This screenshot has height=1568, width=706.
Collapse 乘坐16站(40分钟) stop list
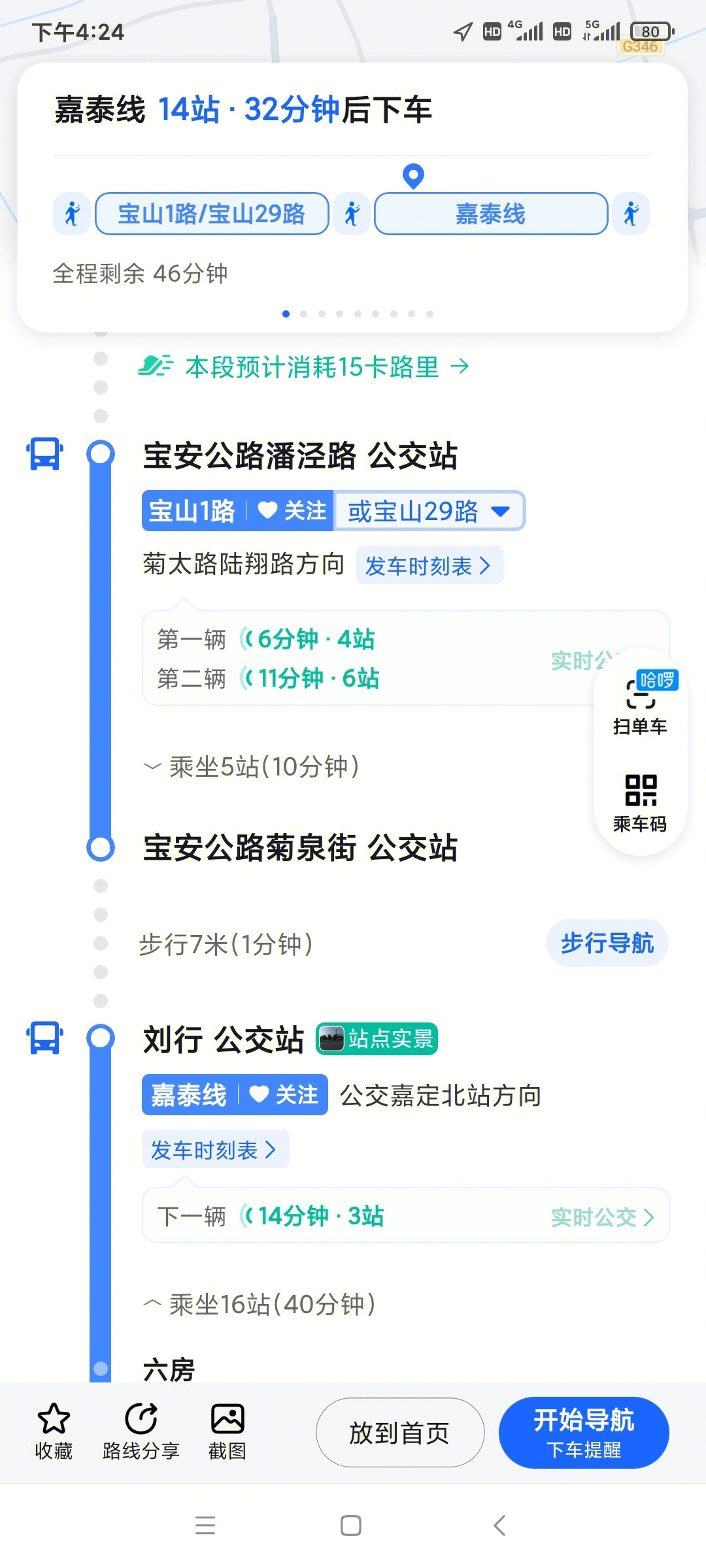(x=260, y=1304)
